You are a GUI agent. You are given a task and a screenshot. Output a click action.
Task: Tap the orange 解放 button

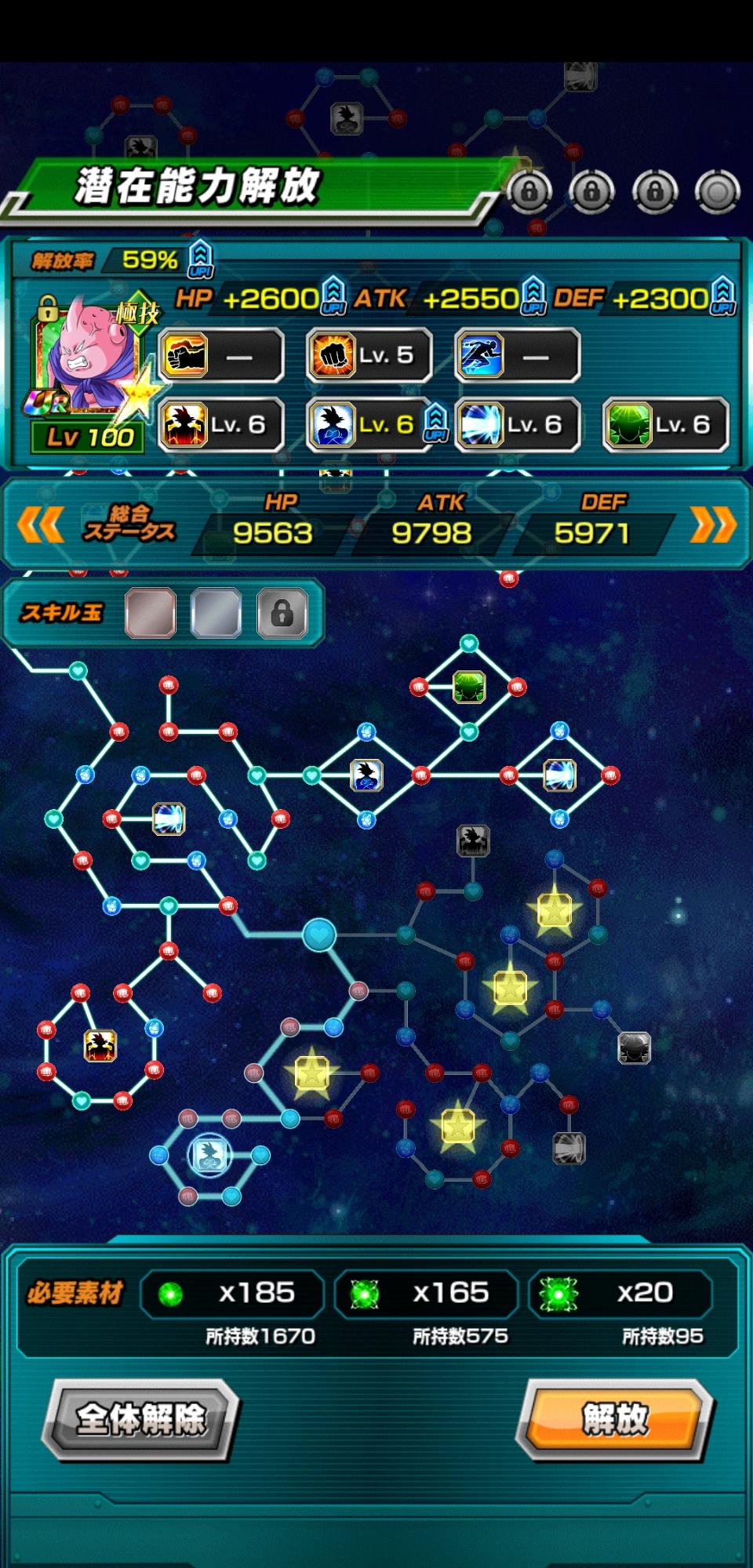(x=614, y=1419)
